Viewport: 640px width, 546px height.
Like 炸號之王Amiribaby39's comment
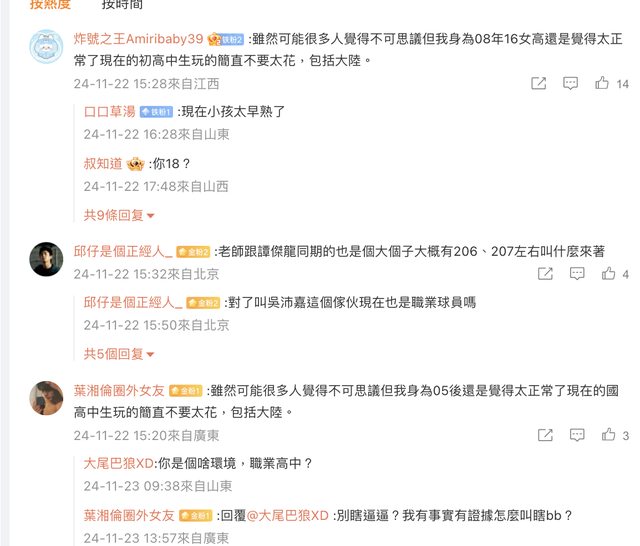coord(602,84)
